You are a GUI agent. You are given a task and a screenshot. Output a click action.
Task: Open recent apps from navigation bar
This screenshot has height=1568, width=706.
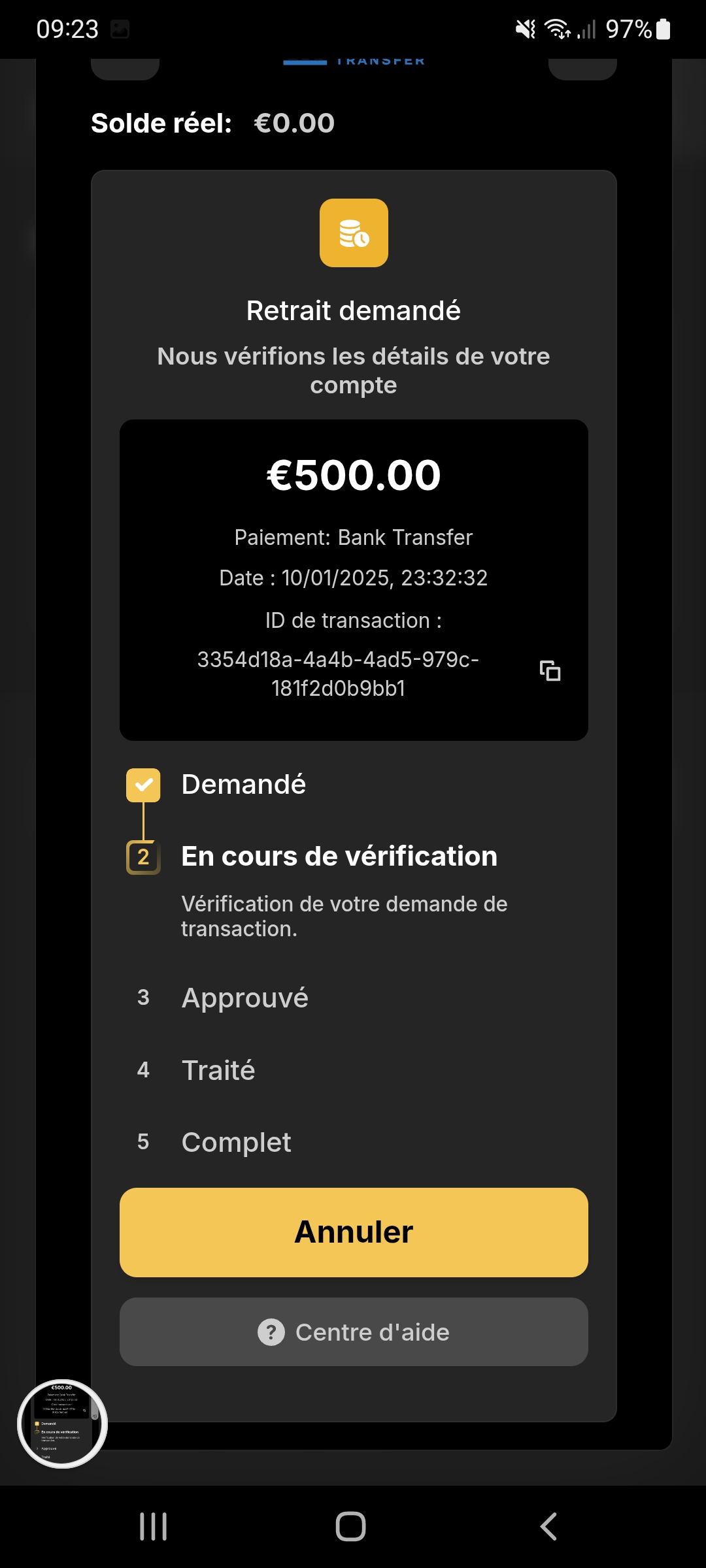[154, 1527]
